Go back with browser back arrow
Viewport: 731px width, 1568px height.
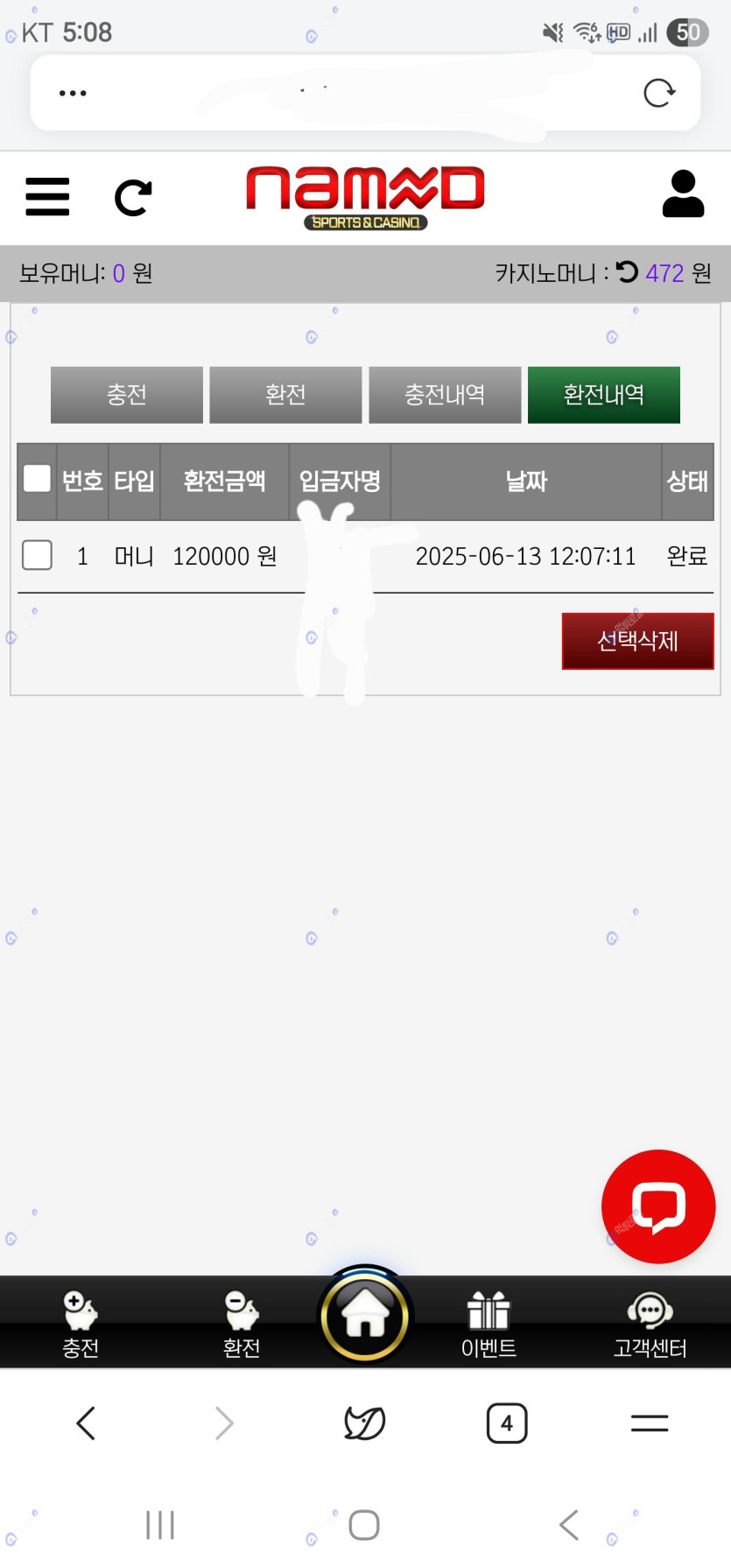(85, 1424)
